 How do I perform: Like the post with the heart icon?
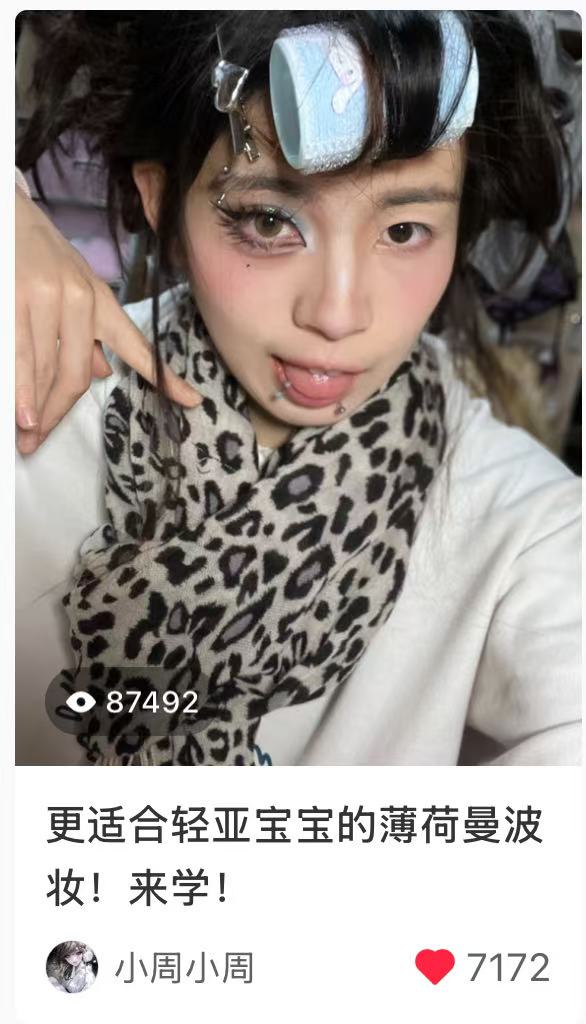(434, 967)
